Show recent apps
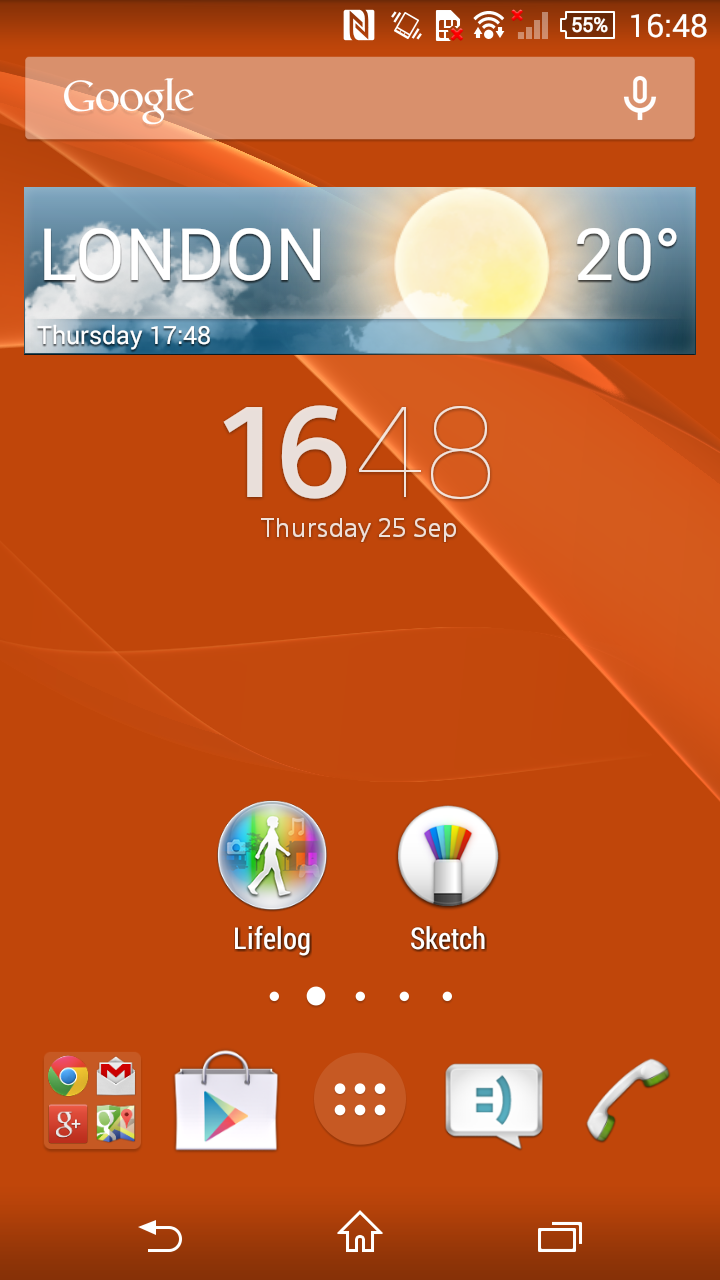This screenshot has height=1280, width=720. pyautogui.click(x=560, y=1237)
